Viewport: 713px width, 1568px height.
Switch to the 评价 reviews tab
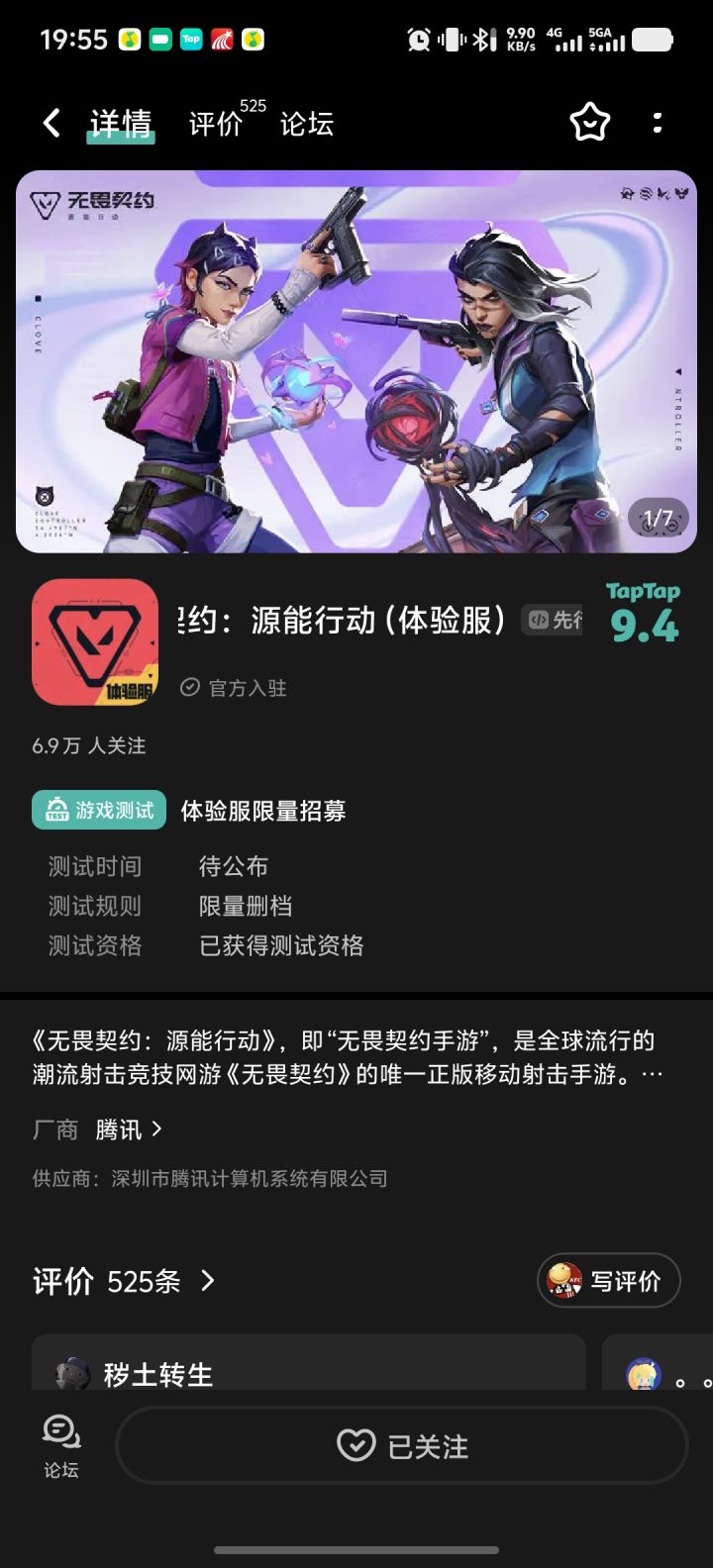point(216,122)
